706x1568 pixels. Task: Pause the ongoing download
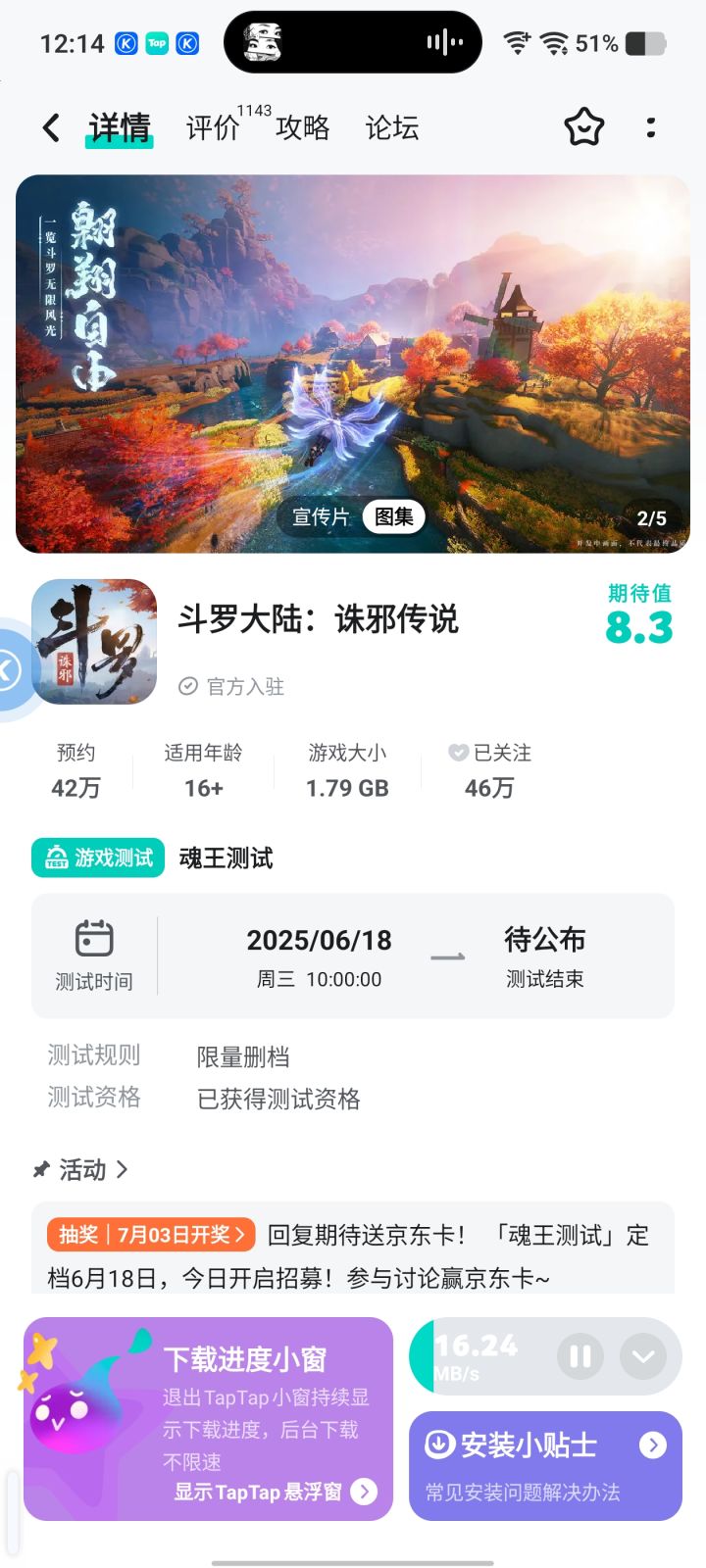point(580,1356)
